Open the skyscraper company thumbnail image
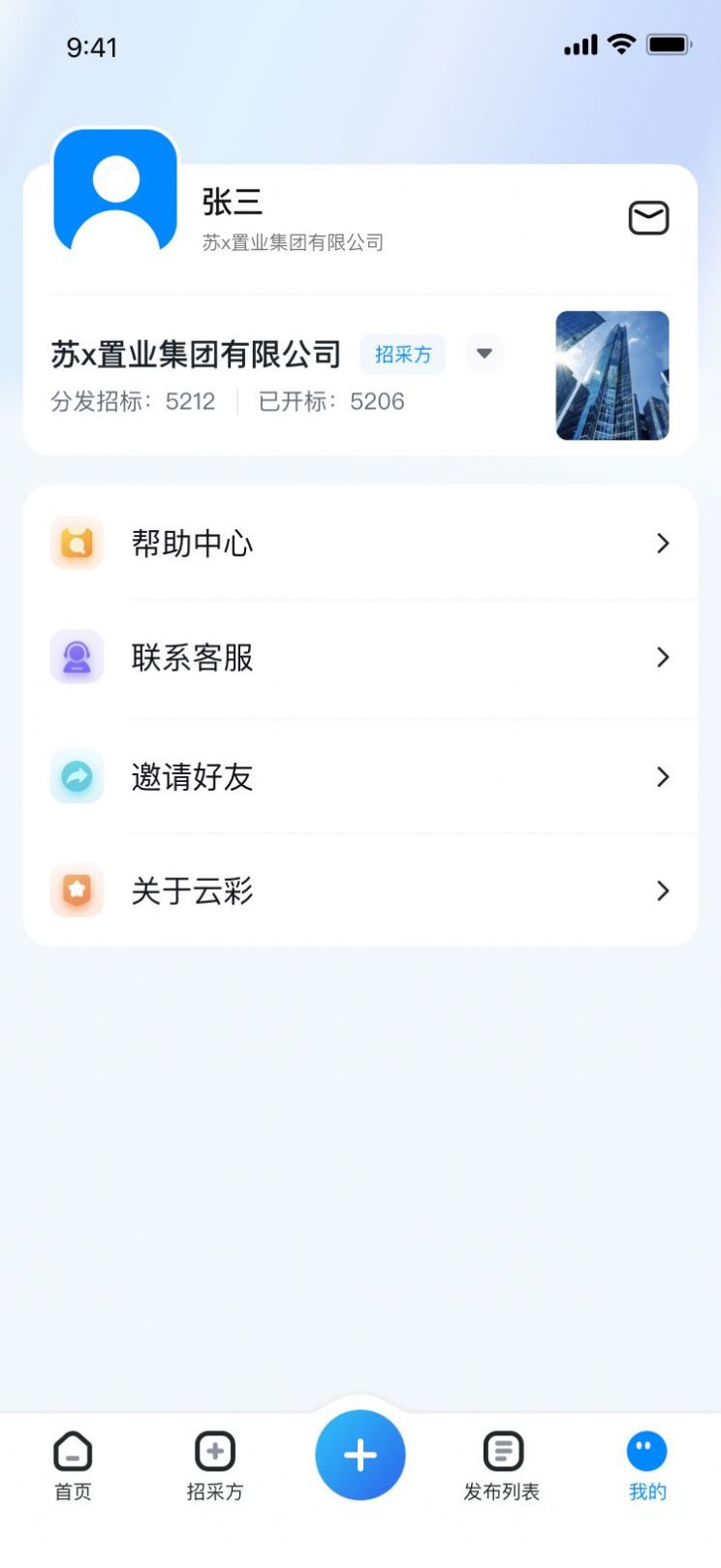 click(612, 376)
